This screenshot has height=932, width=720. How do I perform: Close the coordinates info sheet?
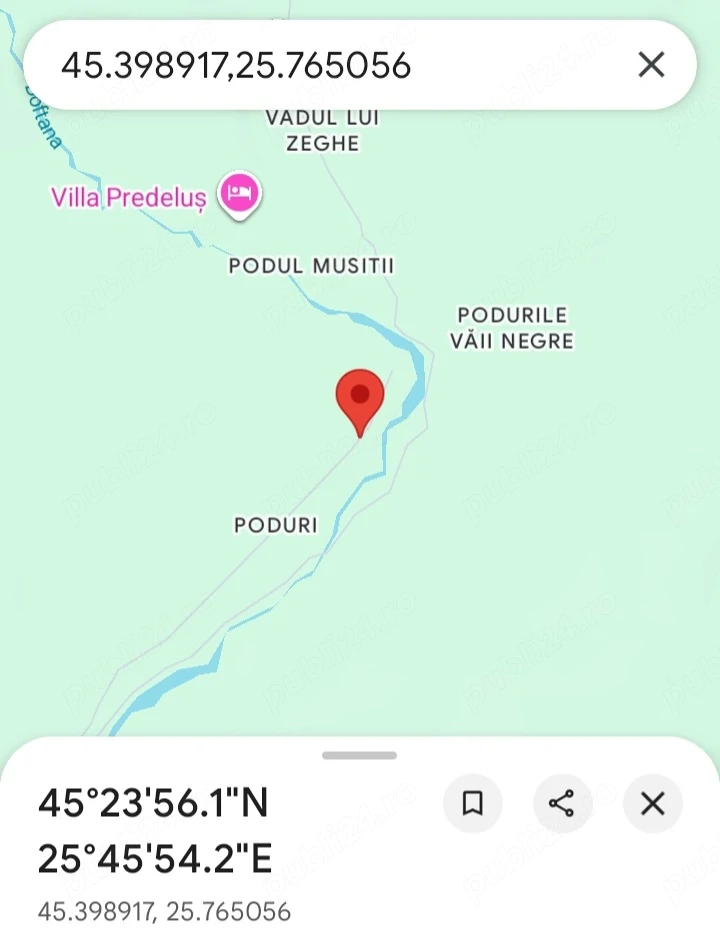click(x=652, y=803)
